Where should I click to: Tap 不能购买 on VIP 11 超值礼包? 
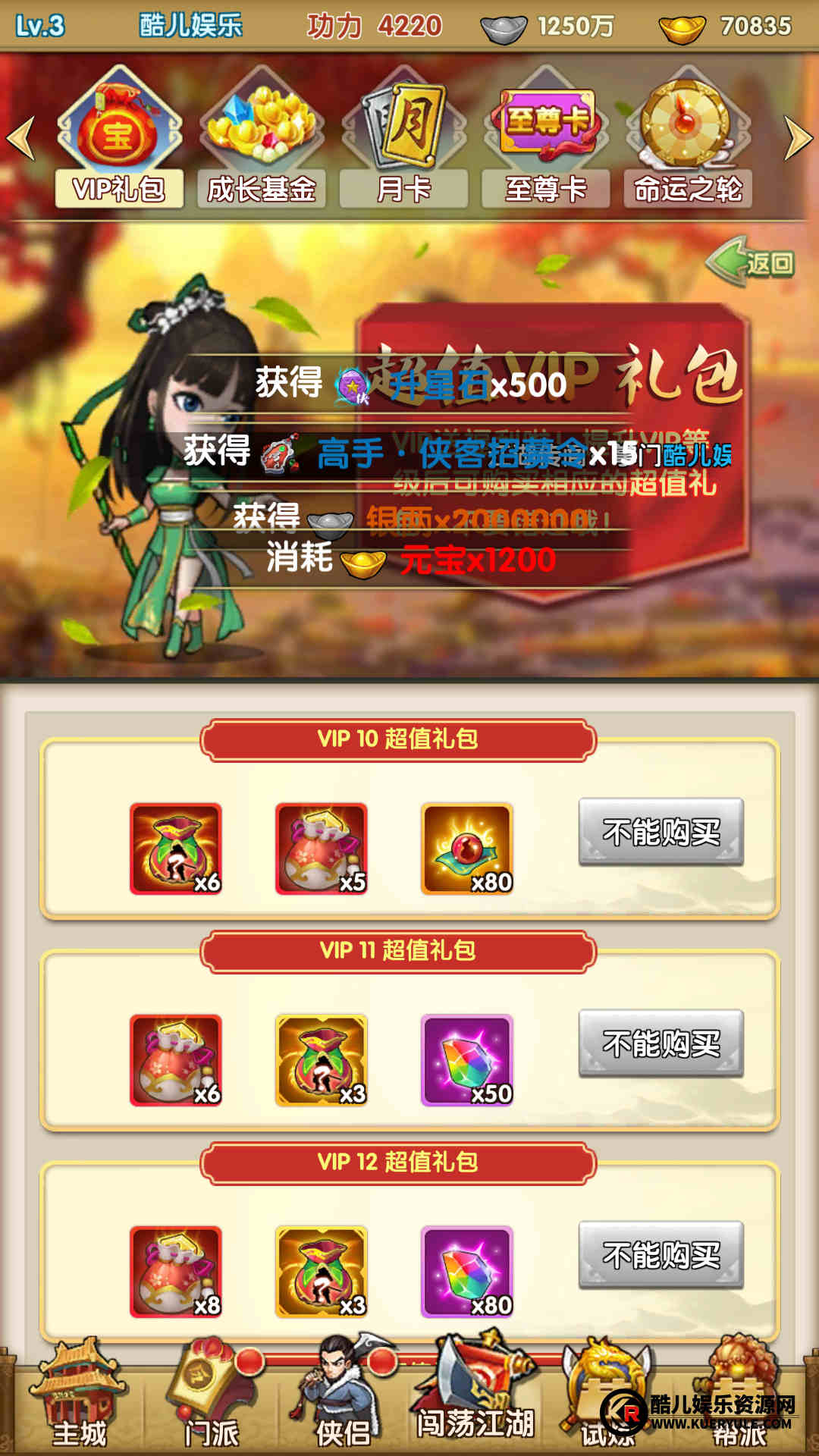pyautogui.click(x=661, y=1043)
